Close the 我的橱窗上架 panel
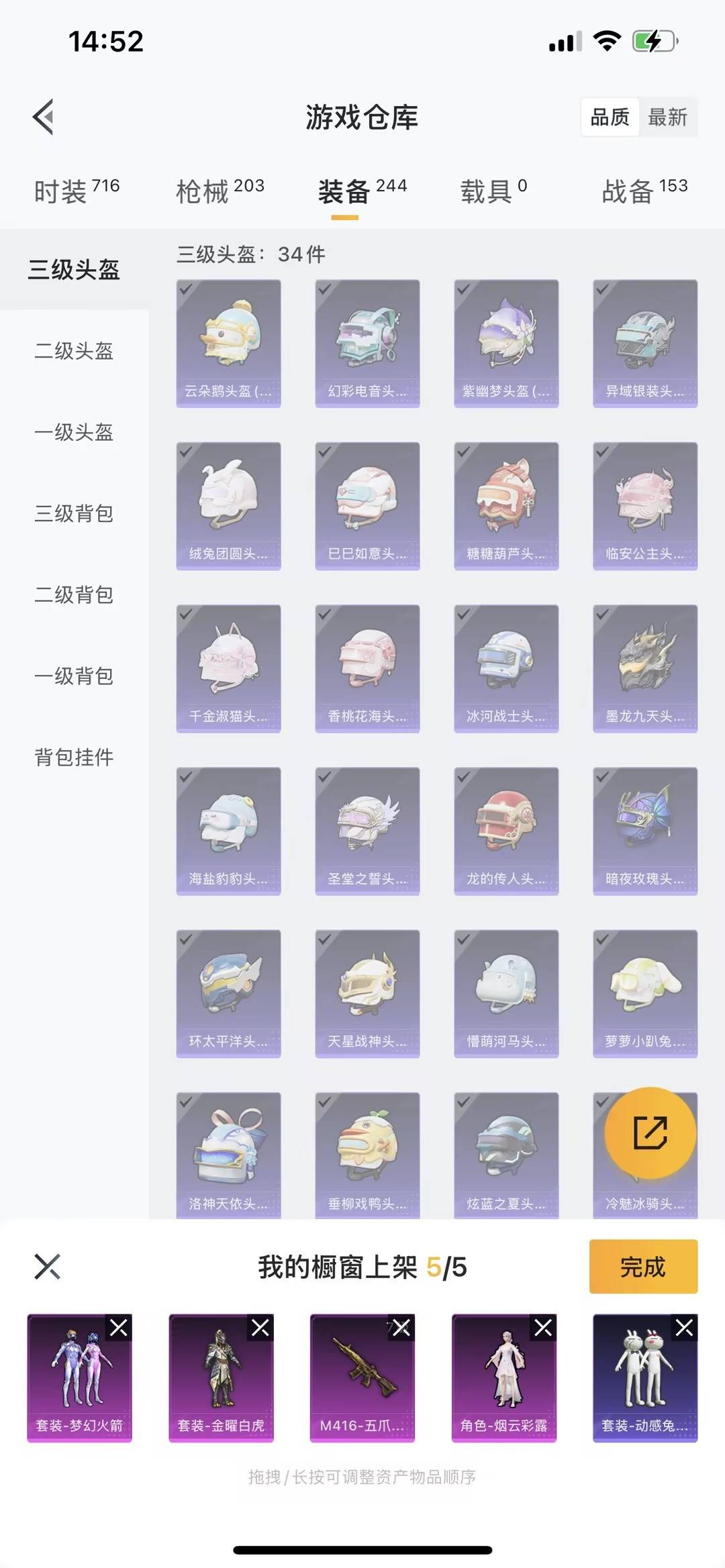Viewport: 725px width, 1568px height. pos(47,1267)
